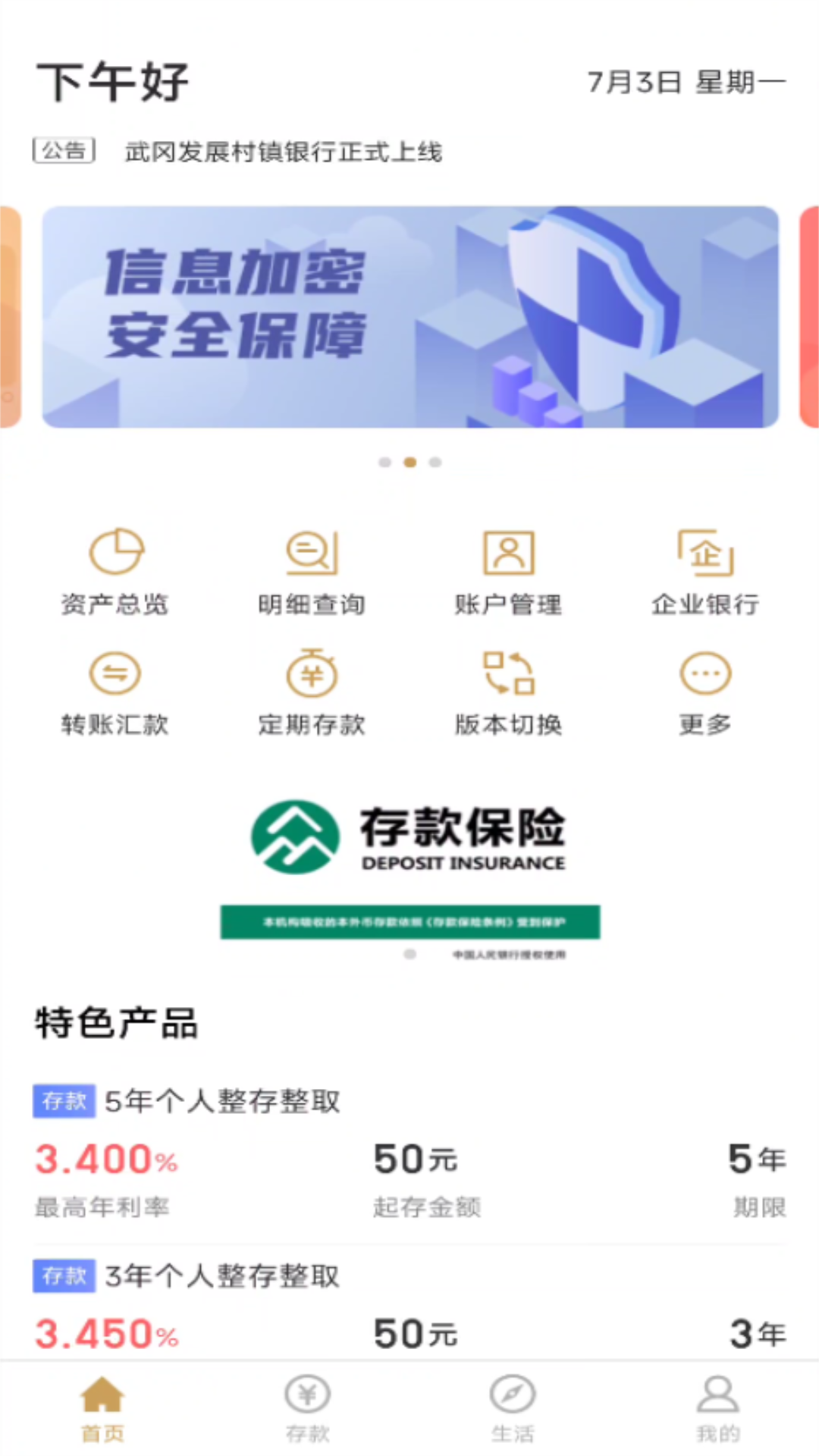Open the 武冈发展村镇银行正式上线 announcement
Screen dimensions: 819x1456
point(283,152)
